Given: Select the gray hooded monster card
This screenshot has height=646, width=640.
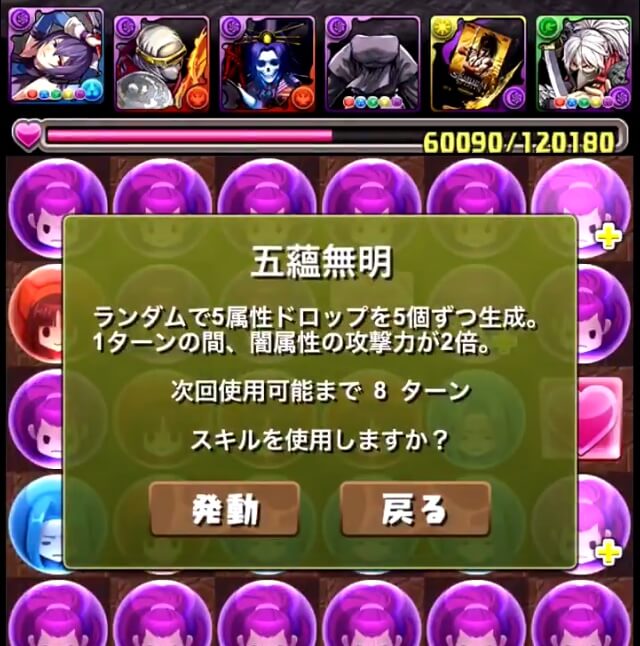Looking at the screenshot, I should click(372, 62).
